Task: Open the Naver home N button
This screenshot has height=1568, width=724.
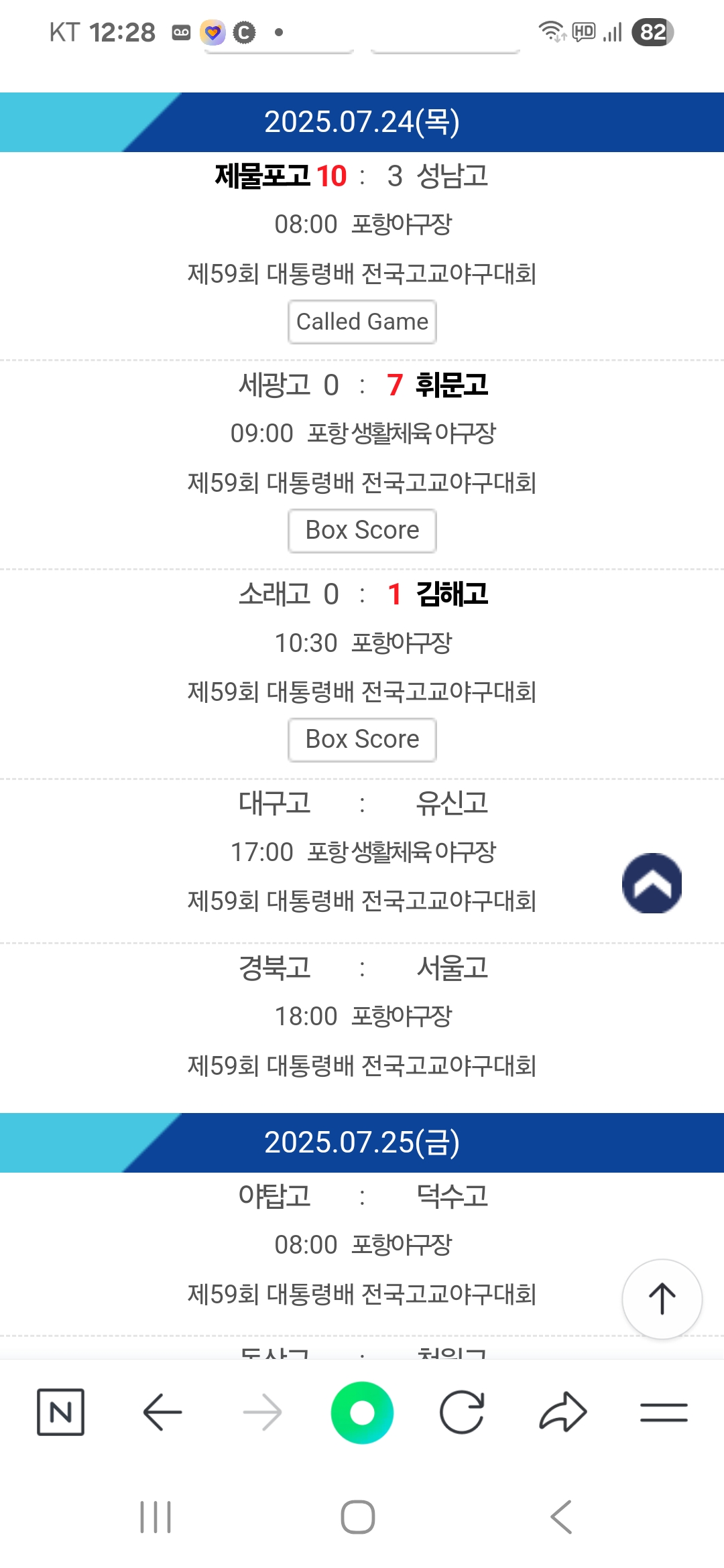Action: click(60, 1412)
